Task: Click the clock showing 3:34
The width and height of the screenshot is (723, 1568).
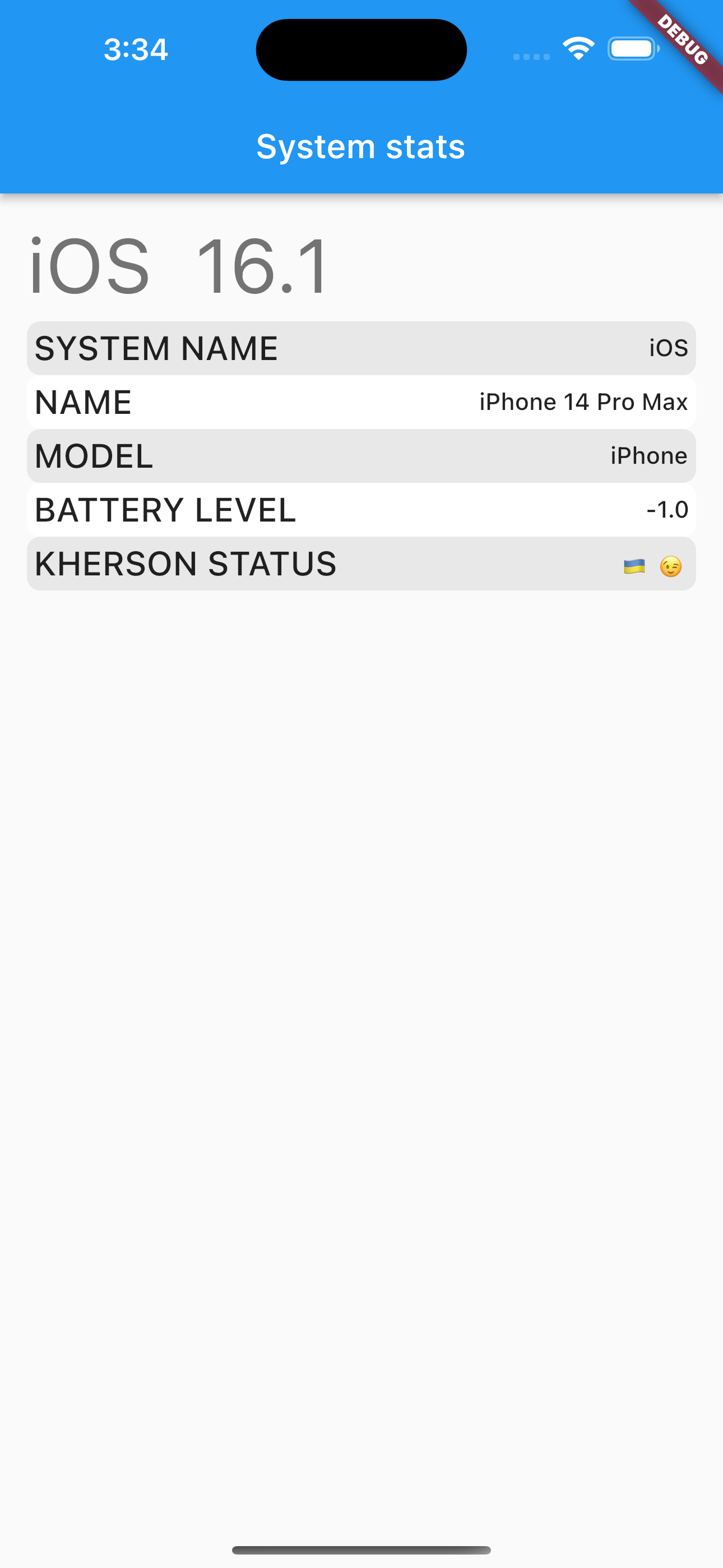Action: [136, 49]
